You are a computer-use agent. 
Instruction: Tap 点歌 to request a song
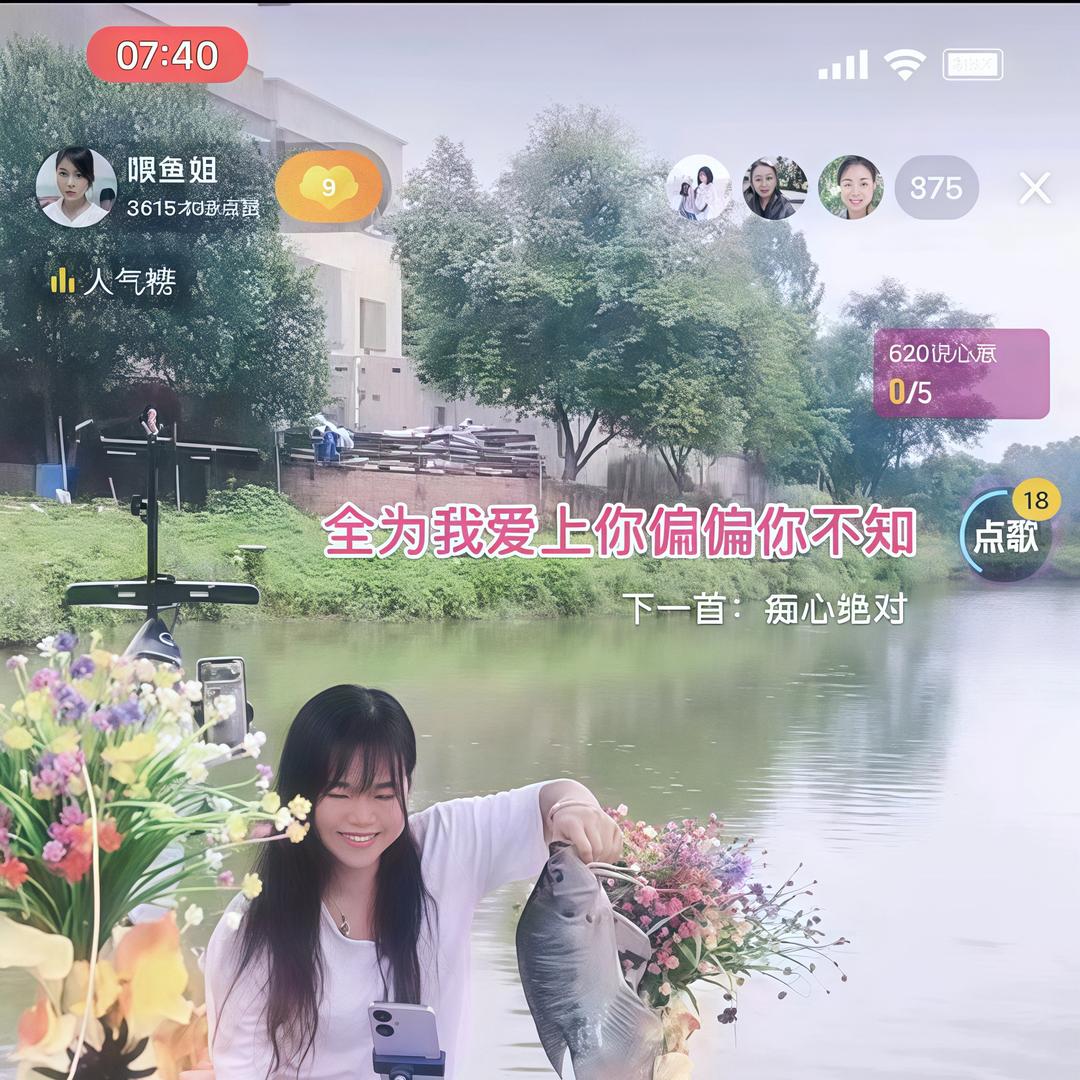(x=1006, y=535)
